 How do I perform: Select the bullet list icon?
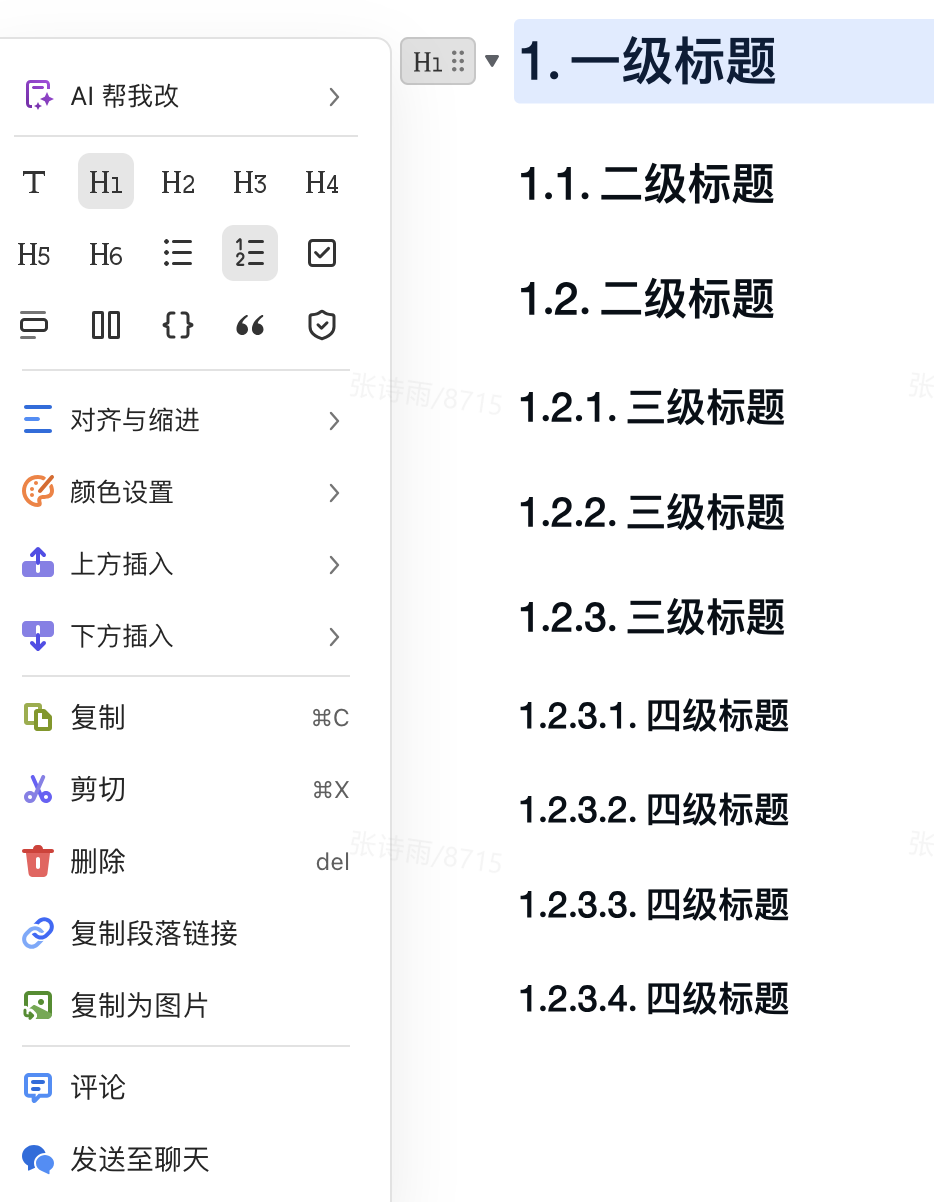pos(177,253)
